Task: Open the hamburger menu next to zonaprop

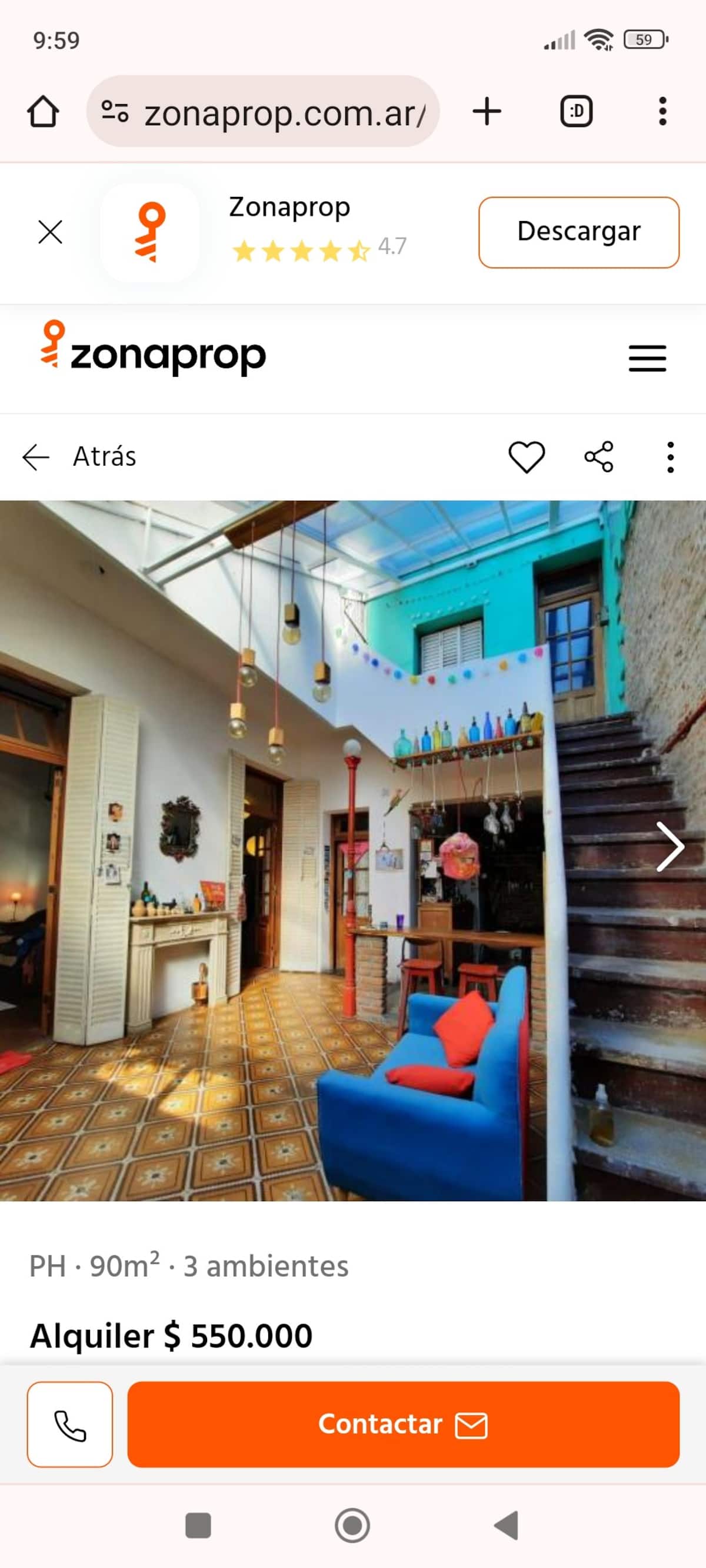Action: 647,358
